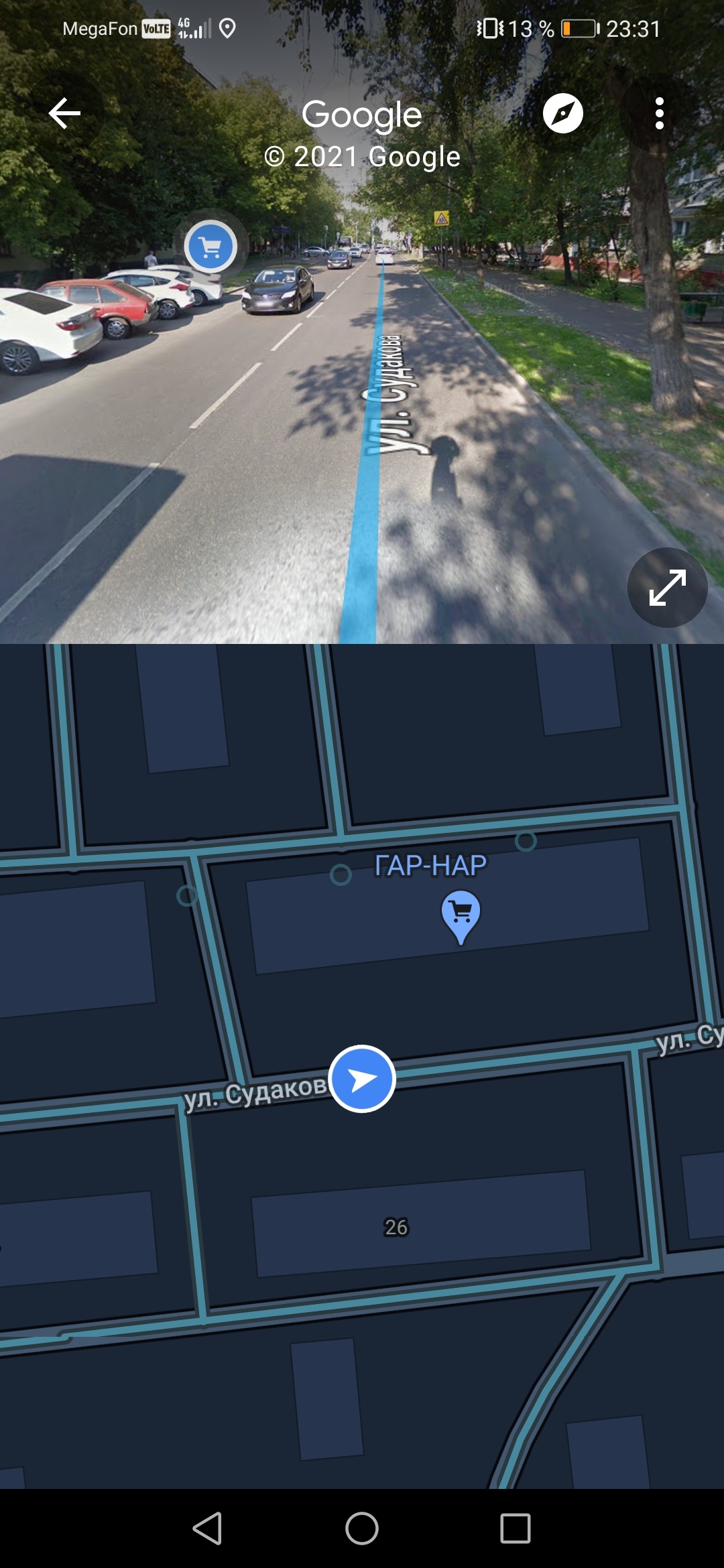
Task: Open recent apps from the navigation bar
Action: pyautogui.click(x=516, y=1528)
